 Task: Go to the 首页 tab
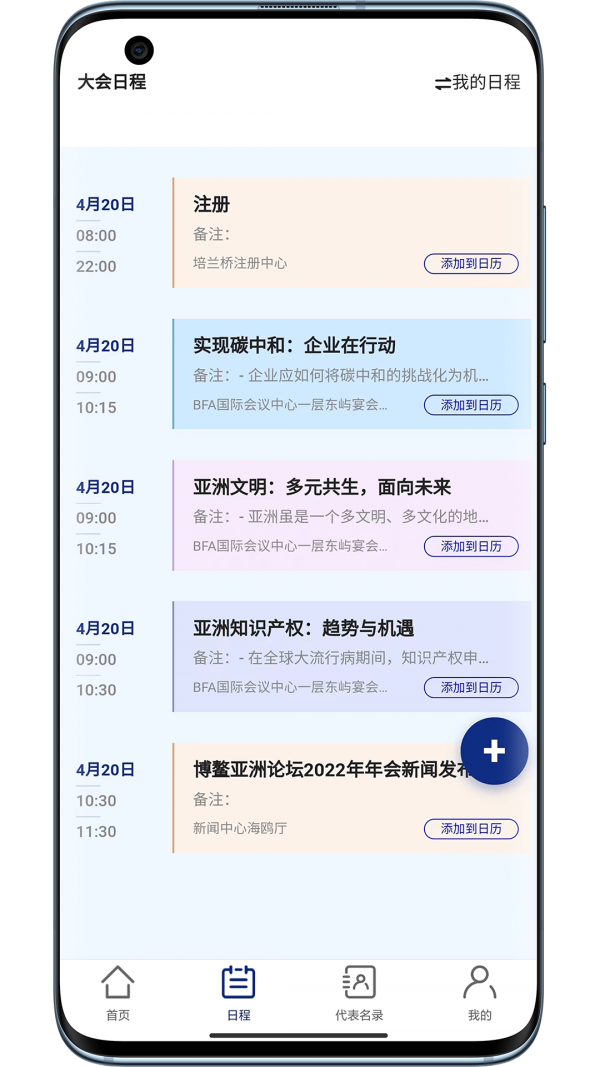[118, 993]
